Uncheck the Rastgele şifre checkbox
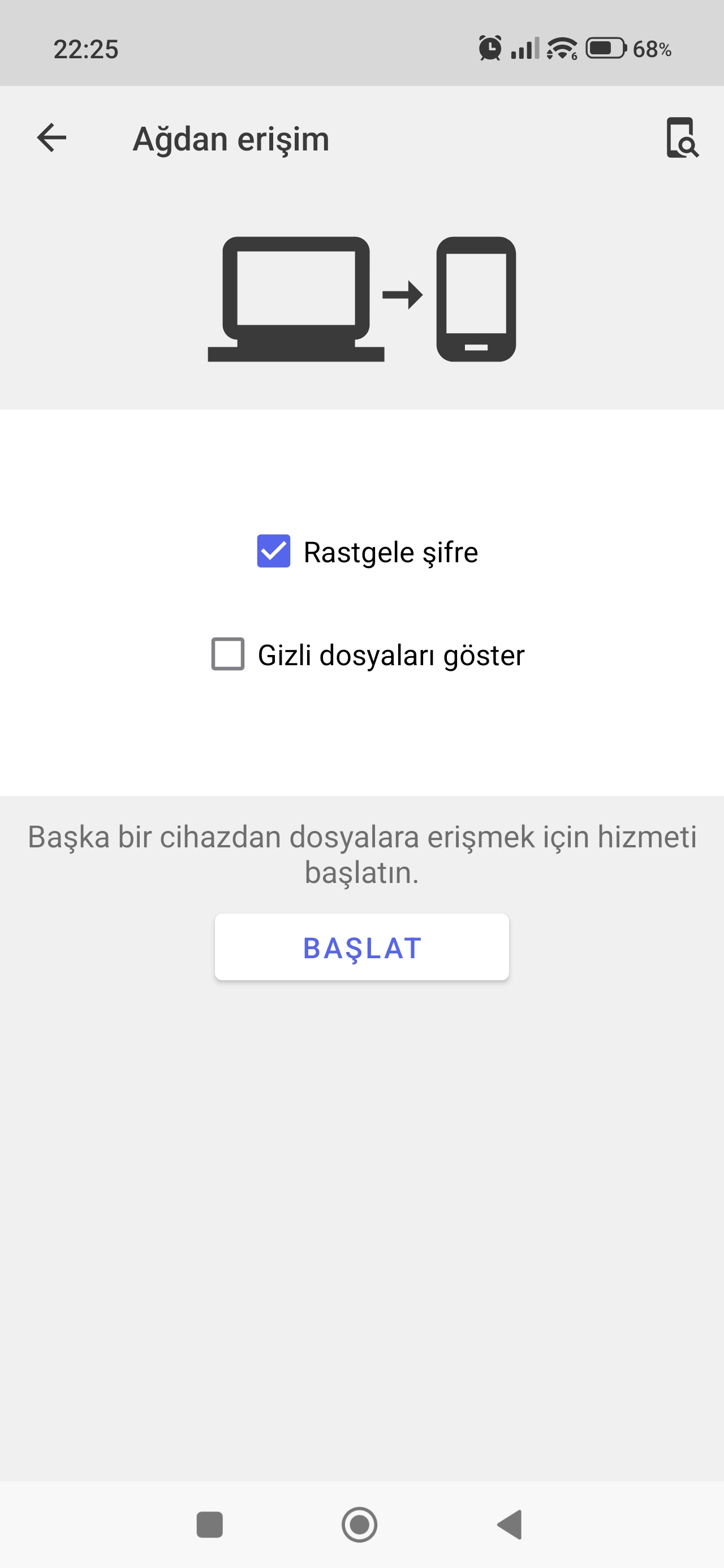724x1568 pixels. [273, 552]
